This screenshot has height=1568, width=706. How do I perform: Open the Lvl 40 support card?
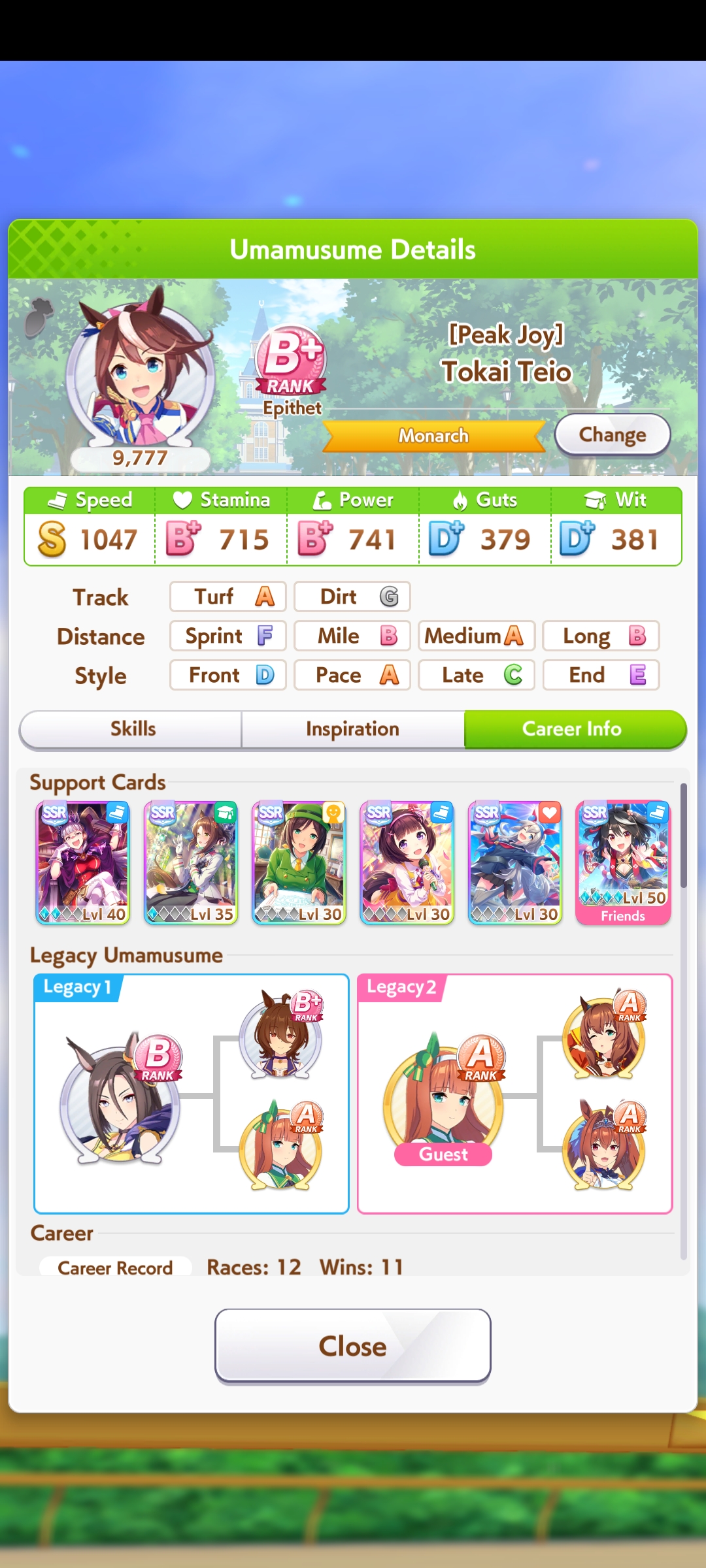(83, 862)
